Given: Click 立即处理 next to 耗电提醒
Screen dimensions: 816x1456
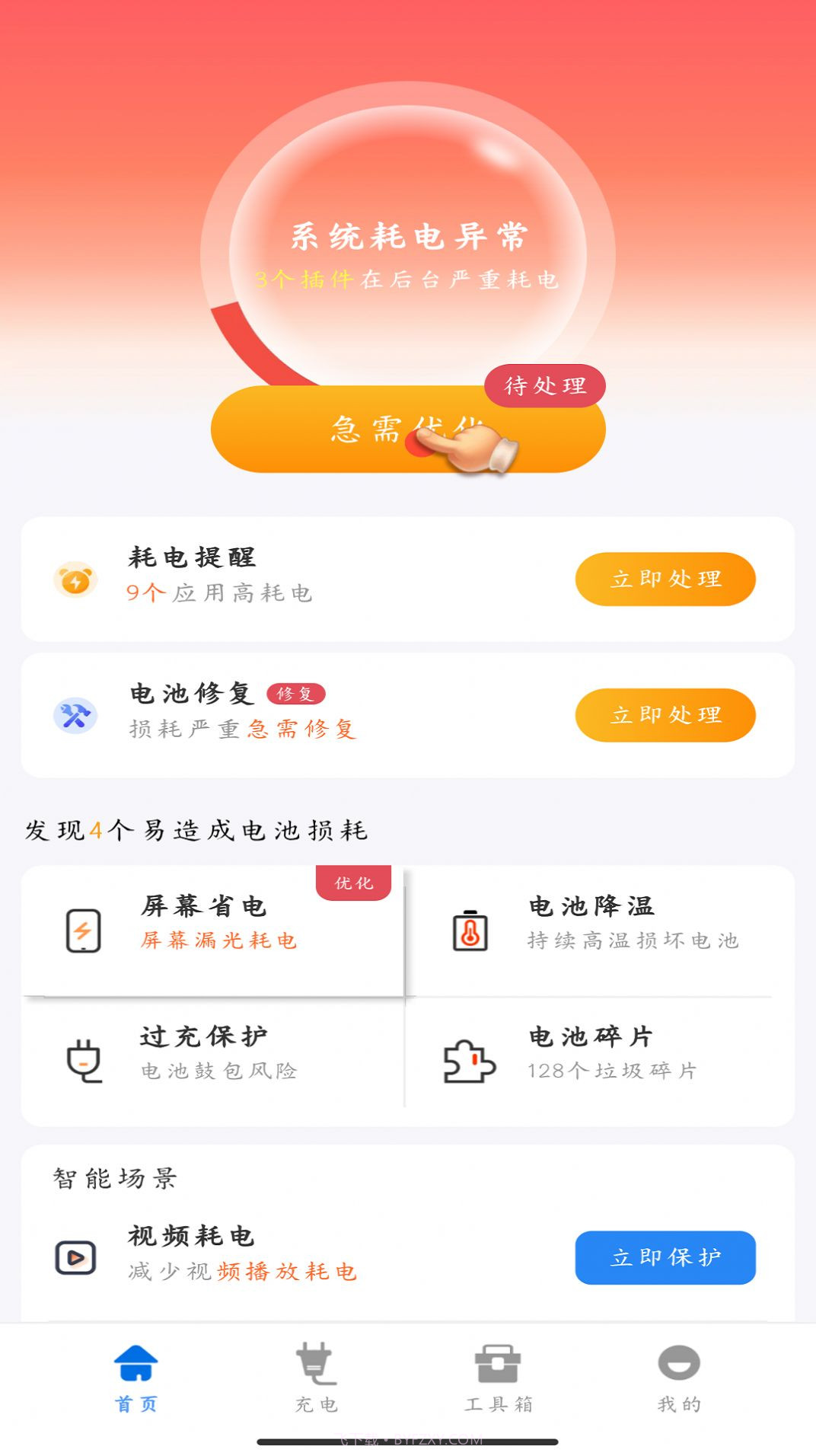Looking at the screenshot, I should [665, 580].
